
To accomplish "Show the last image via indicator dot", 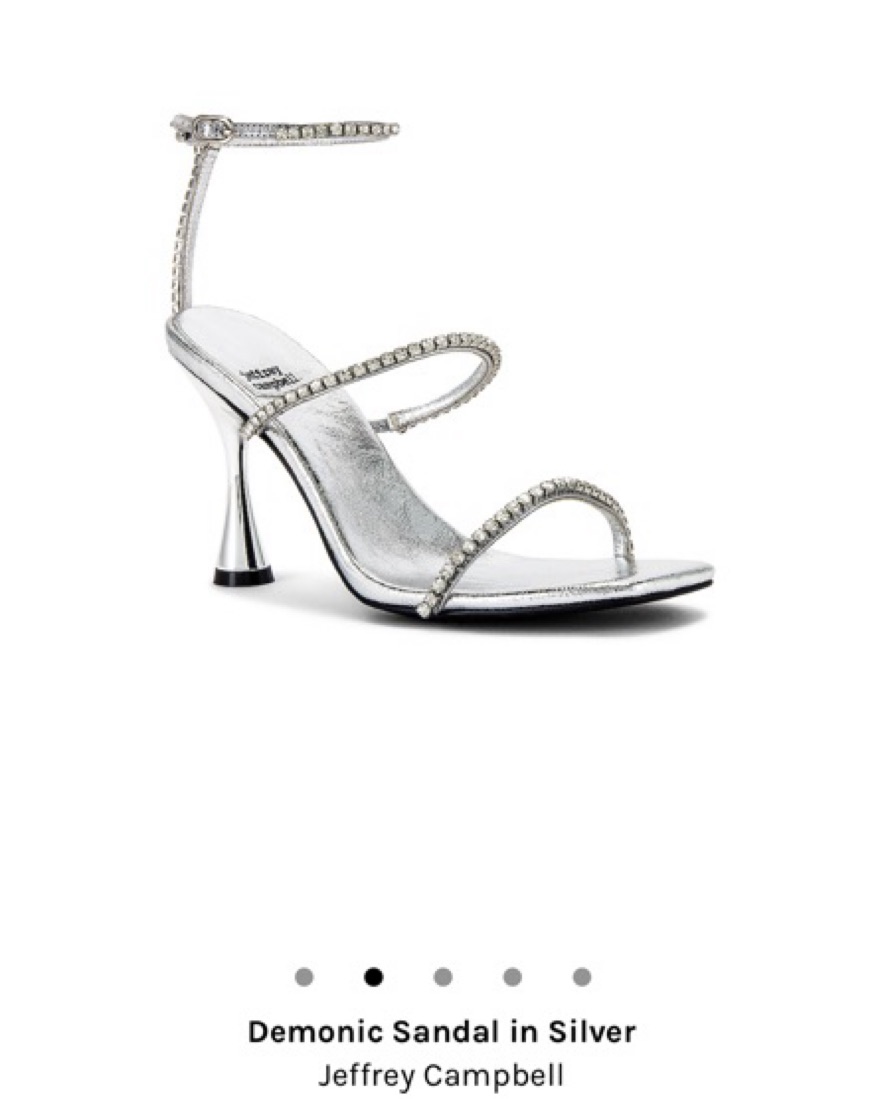I will [582, 977].
